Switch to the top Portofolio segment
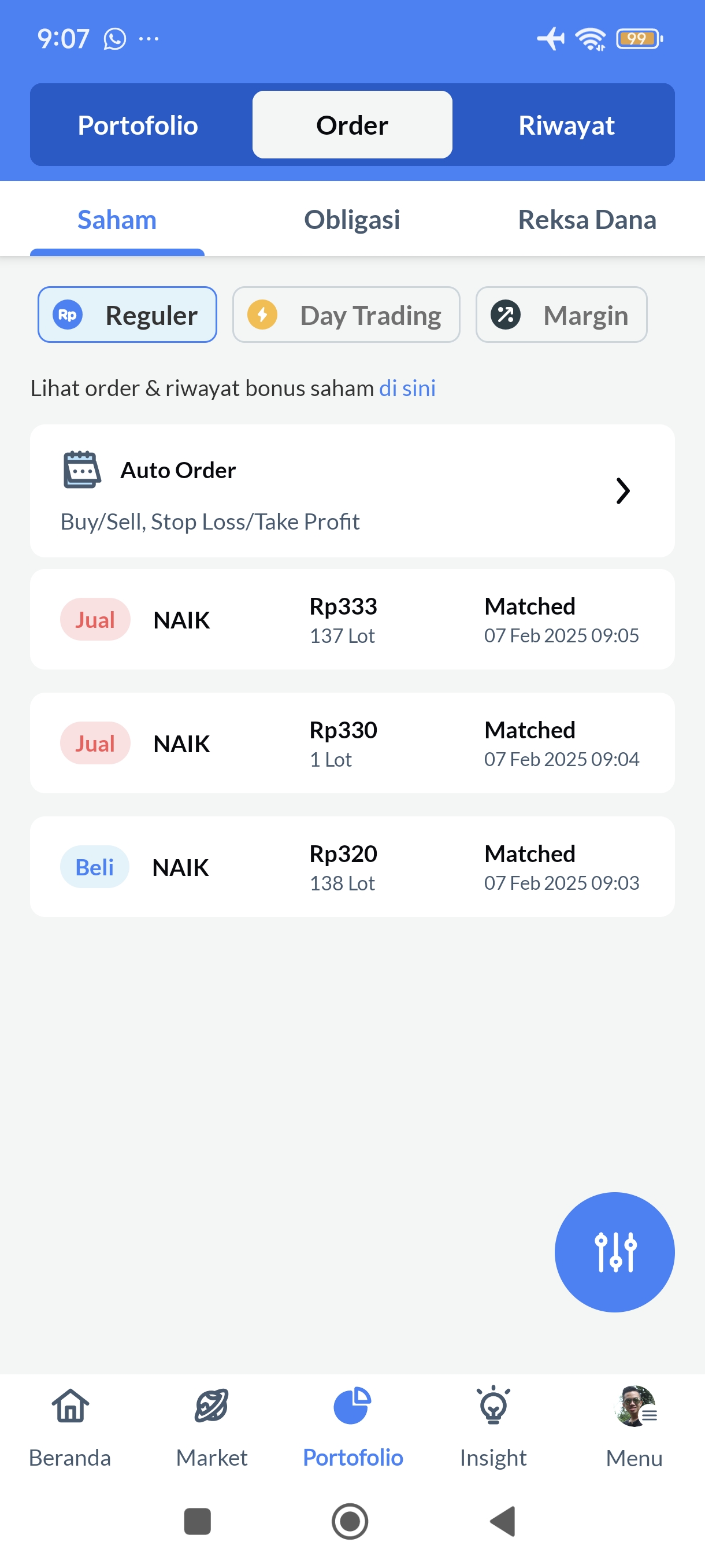 tap(138, 125)
